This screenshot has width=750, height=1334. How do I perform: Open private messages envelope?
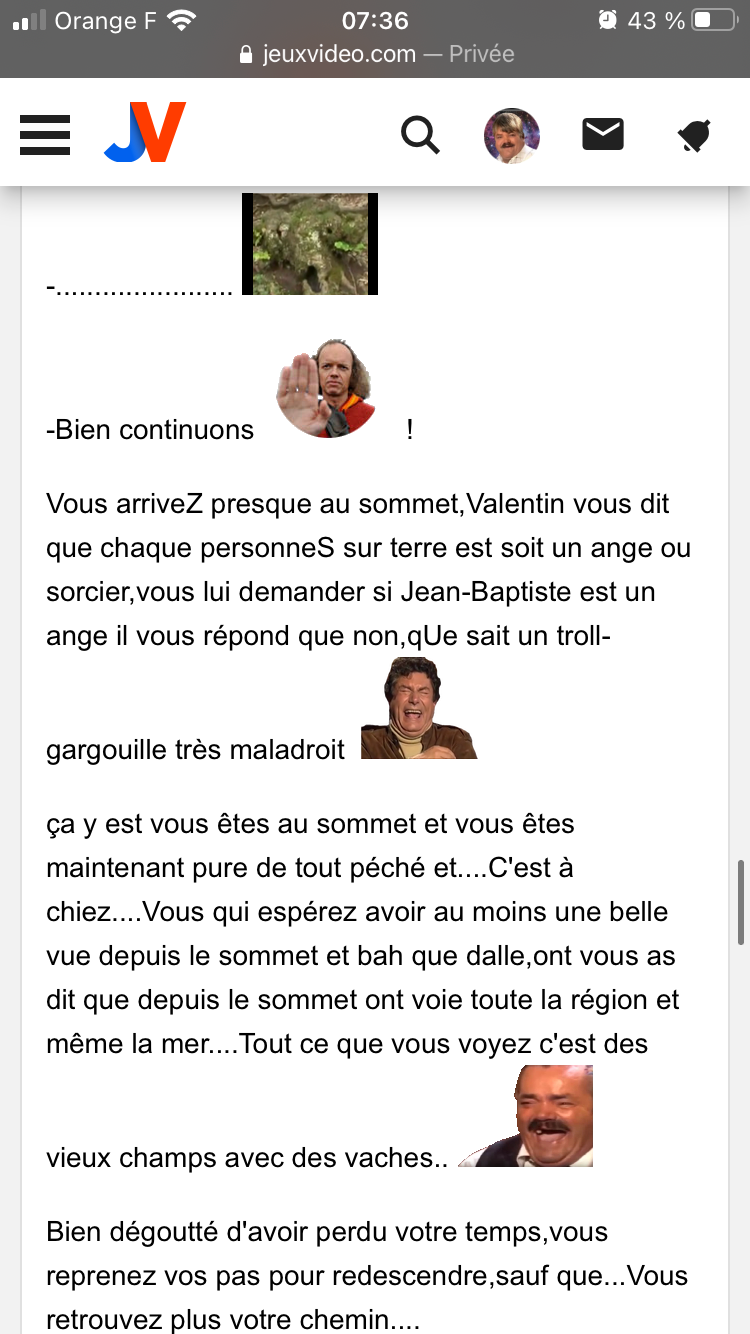pos(603,134)
